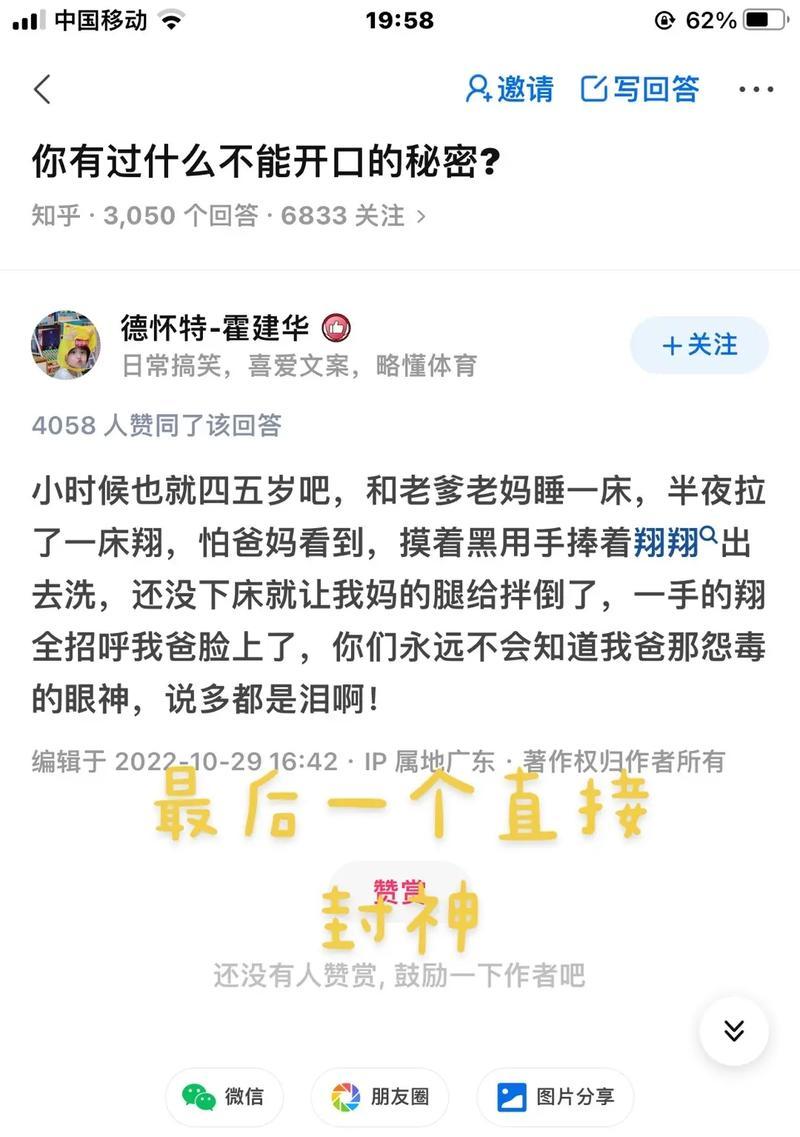Tap the double-chevron down floating button

tap(734, 1030)
